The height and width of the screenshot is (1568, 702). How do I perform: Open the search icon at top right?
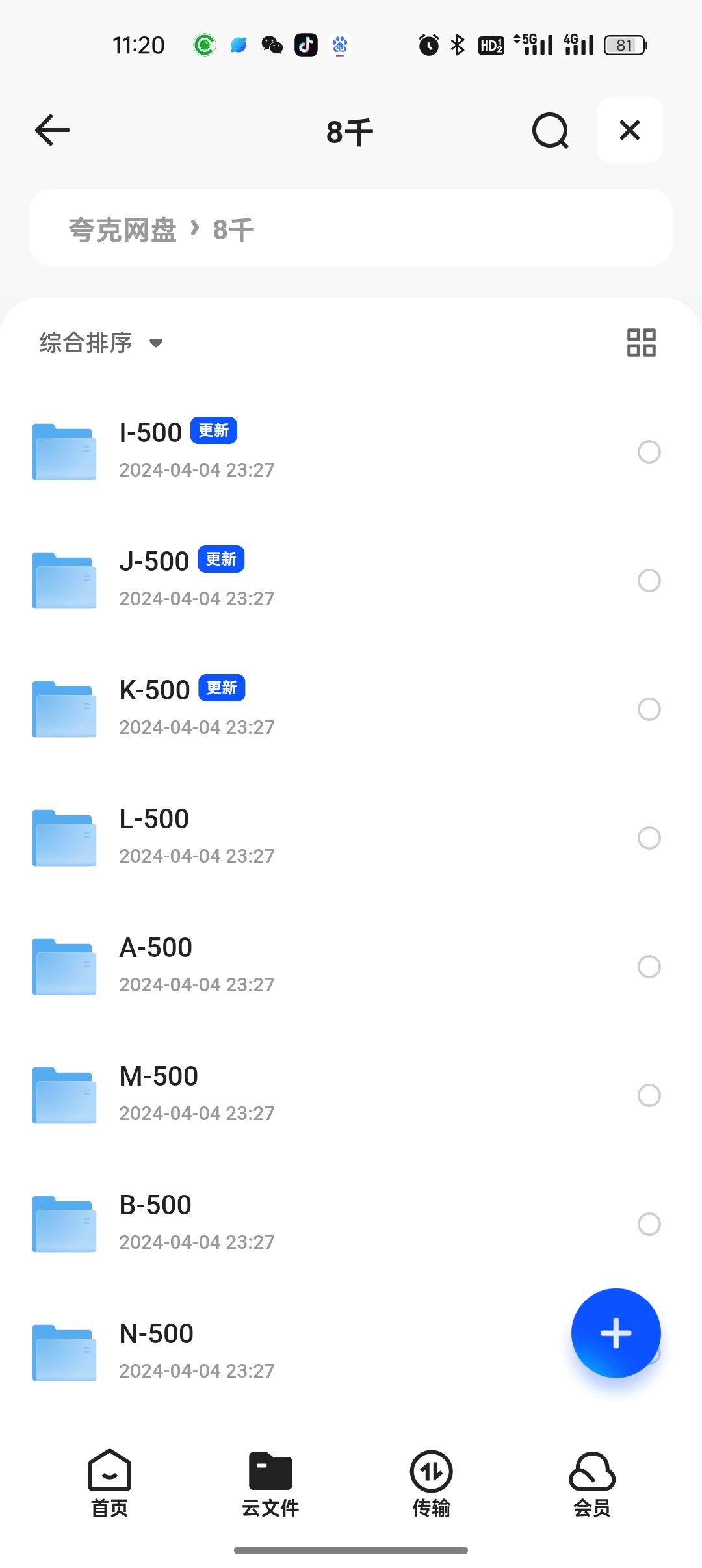pyautogui.click(x=549, y=130)
